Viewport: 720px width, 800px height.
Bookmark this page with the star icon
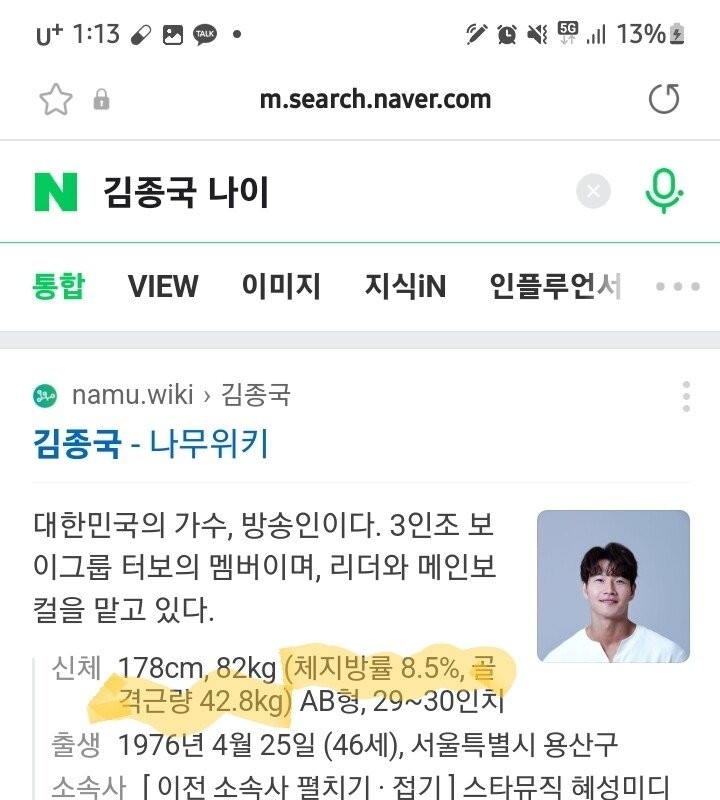55,99
